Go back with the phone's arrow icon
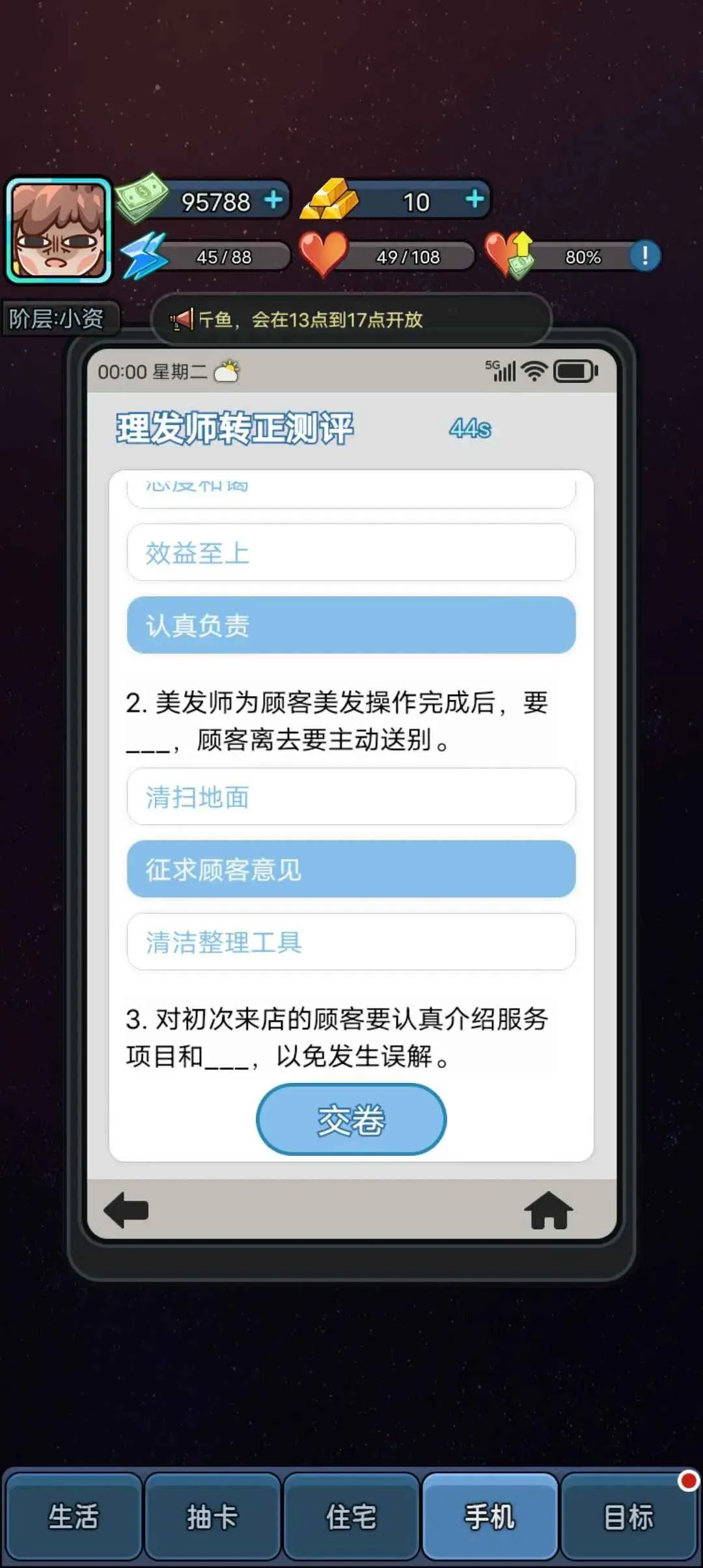 click(x=126, y=1211)
